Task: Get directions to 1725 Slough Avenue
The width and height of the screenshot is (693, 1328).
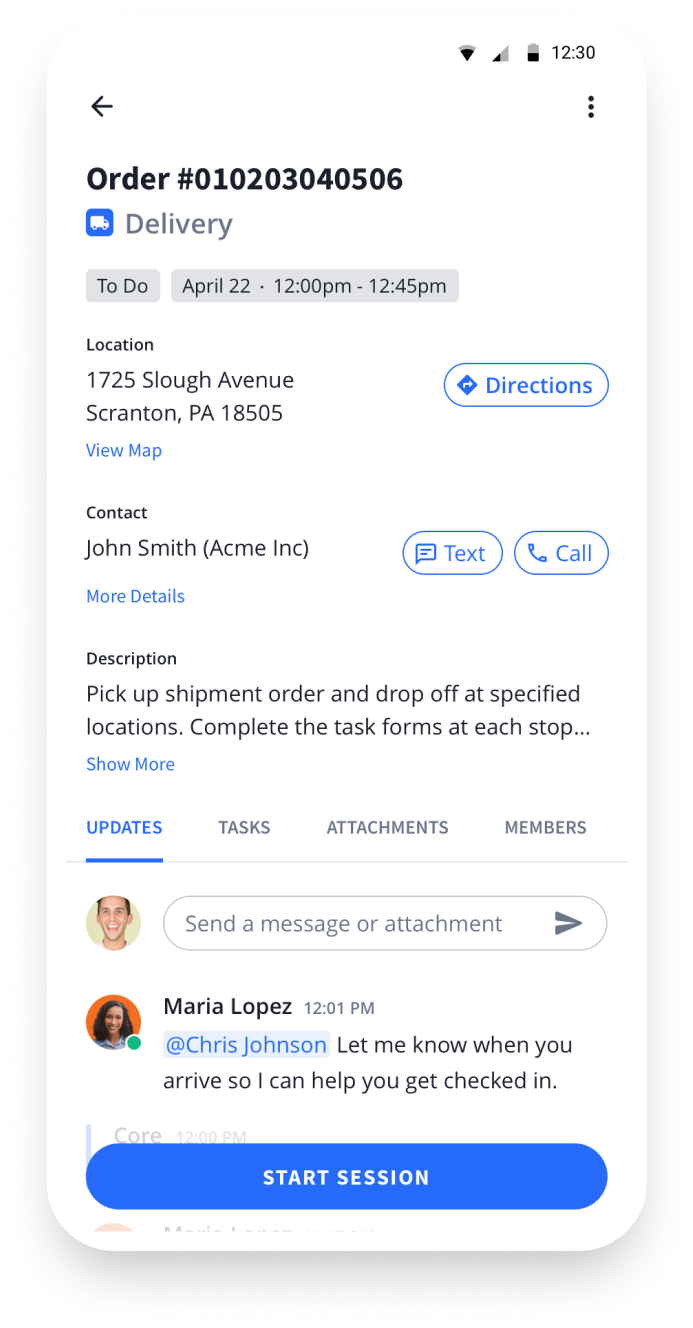Action: pyautogui.click(x=526, y=385)
